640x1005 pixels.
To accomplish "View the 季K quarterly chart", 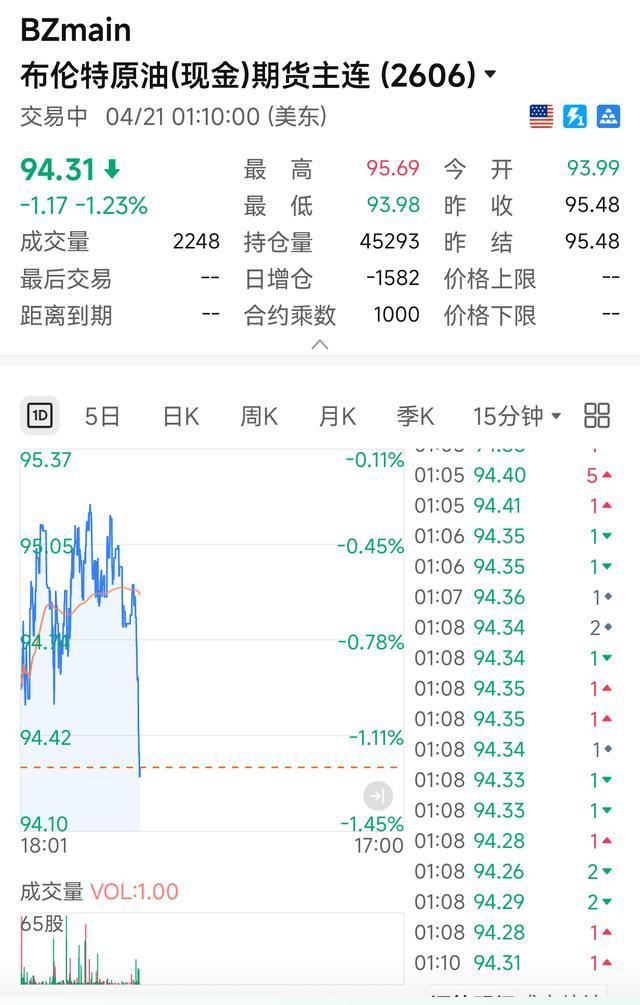I will pos(415,416).
